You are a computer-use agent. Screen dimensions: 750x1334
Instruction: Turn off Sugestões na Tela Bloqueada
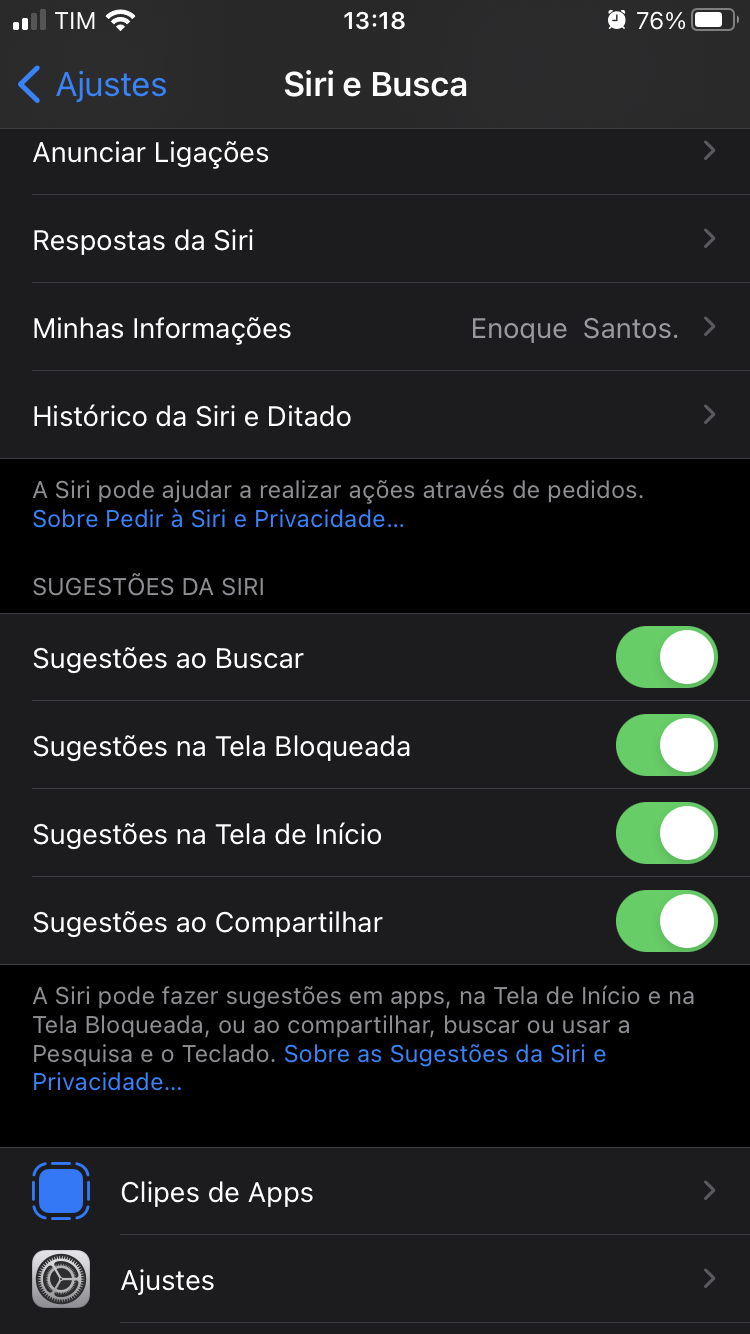click(x=666, y=746)
